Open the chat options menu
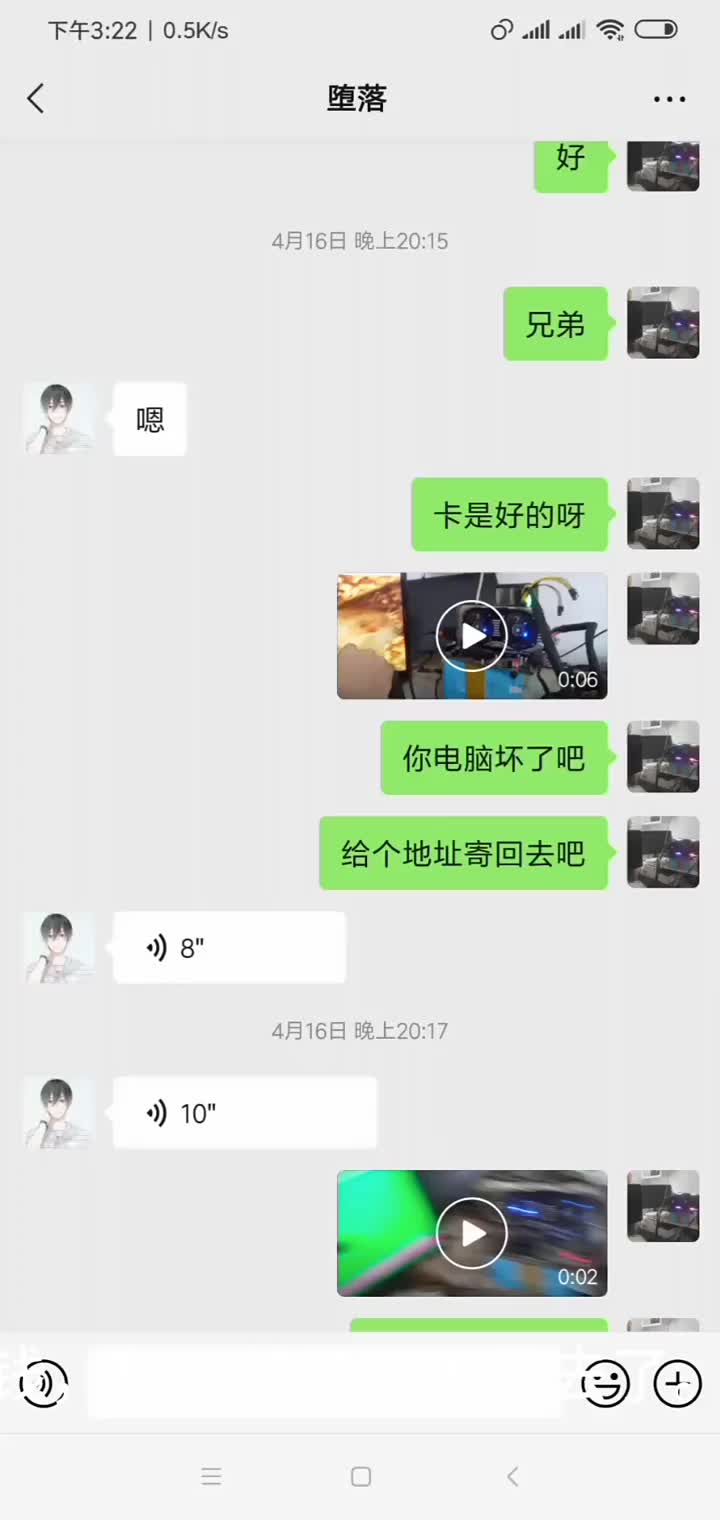 coord(669,99)
